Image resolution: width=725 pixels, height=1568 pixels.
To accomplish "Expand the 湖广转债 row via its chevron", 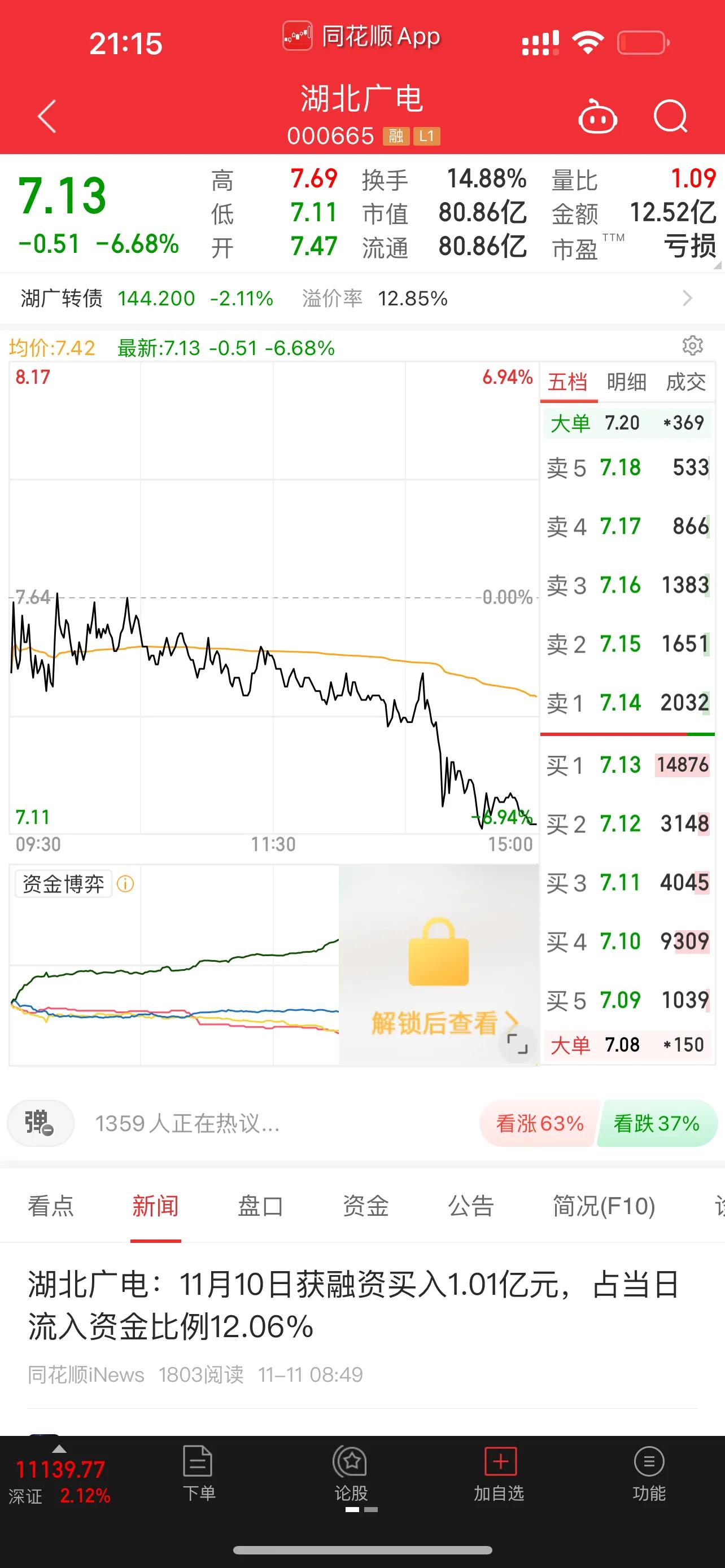I will click(x=688, y=298).
